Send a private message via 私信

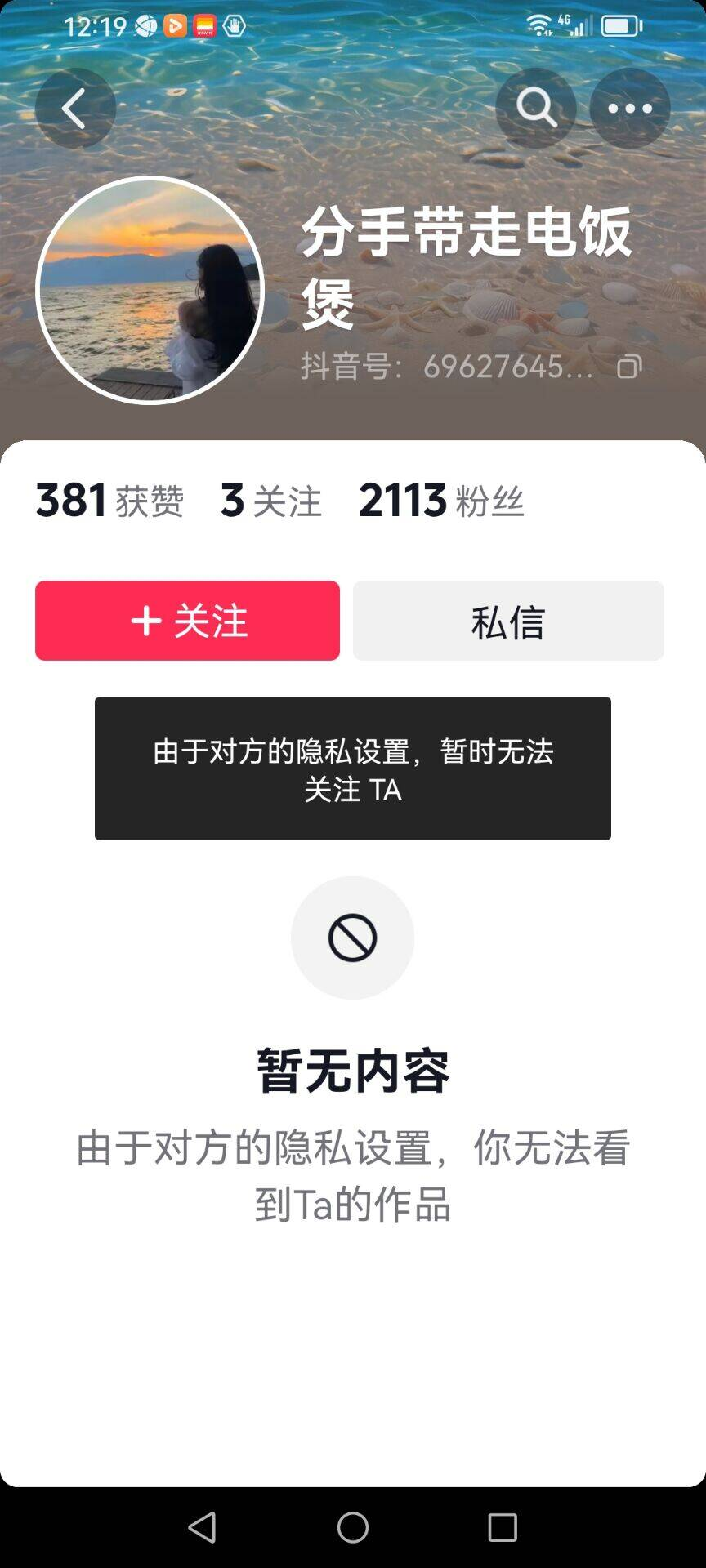[x=508, y=621]
